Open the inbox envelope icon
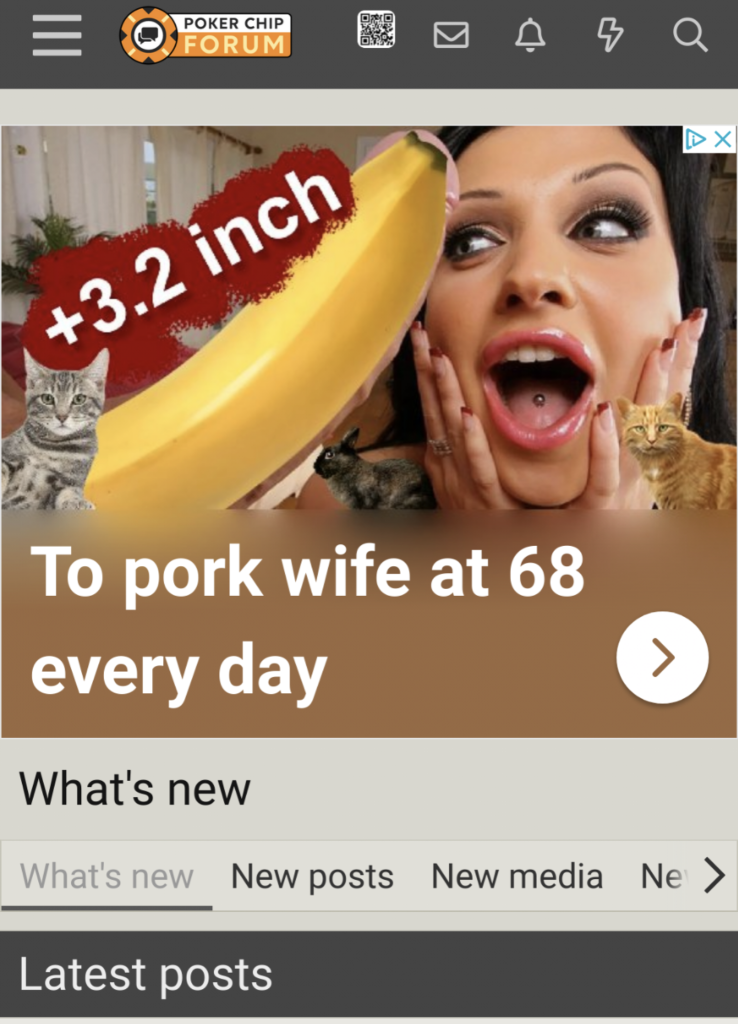This screenshot has height=1024, width=738. (x=451, y=35)
